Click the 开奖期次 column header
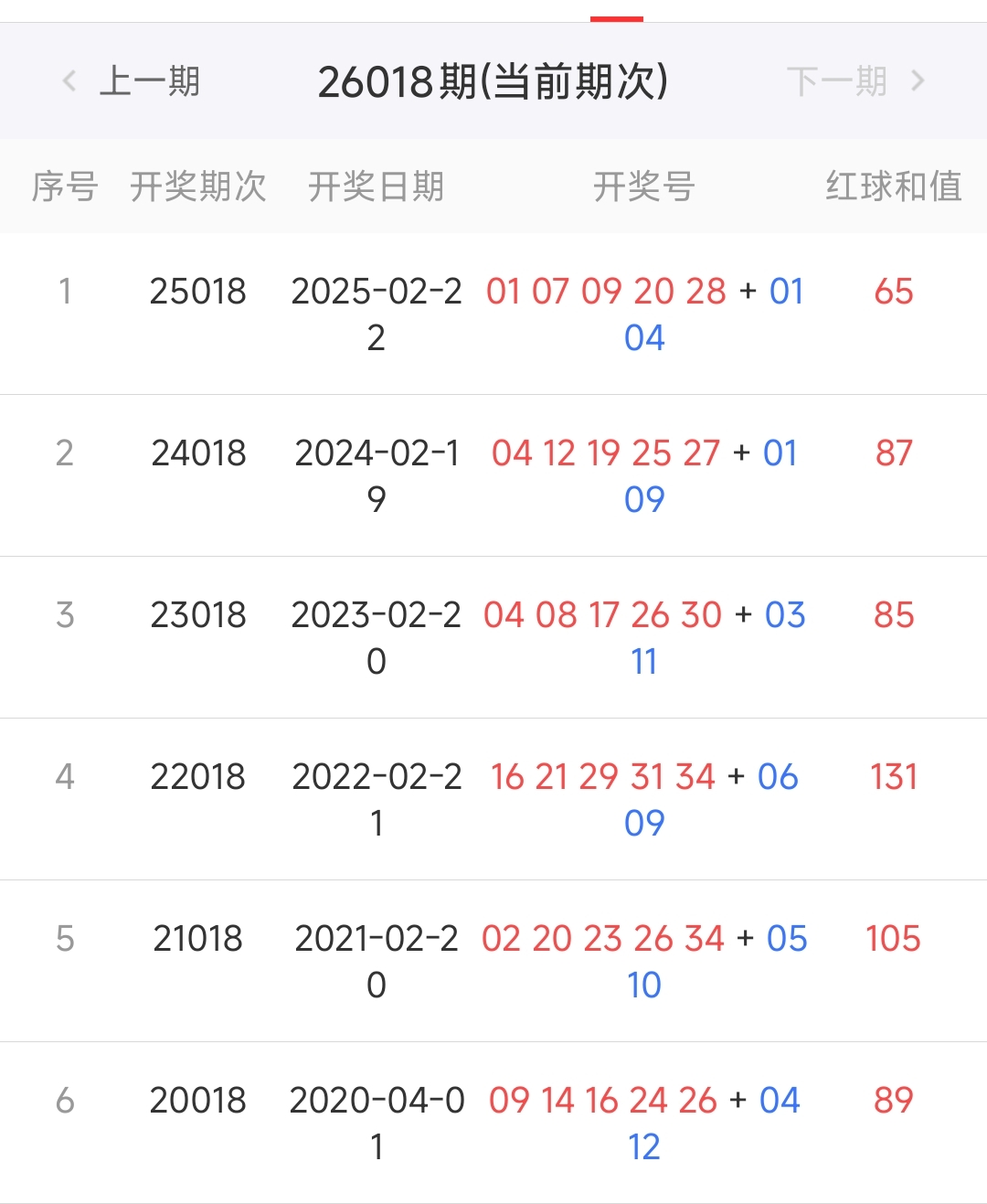Image resolution: width=987 pixels, height=1204 pixels. point(198,186)
